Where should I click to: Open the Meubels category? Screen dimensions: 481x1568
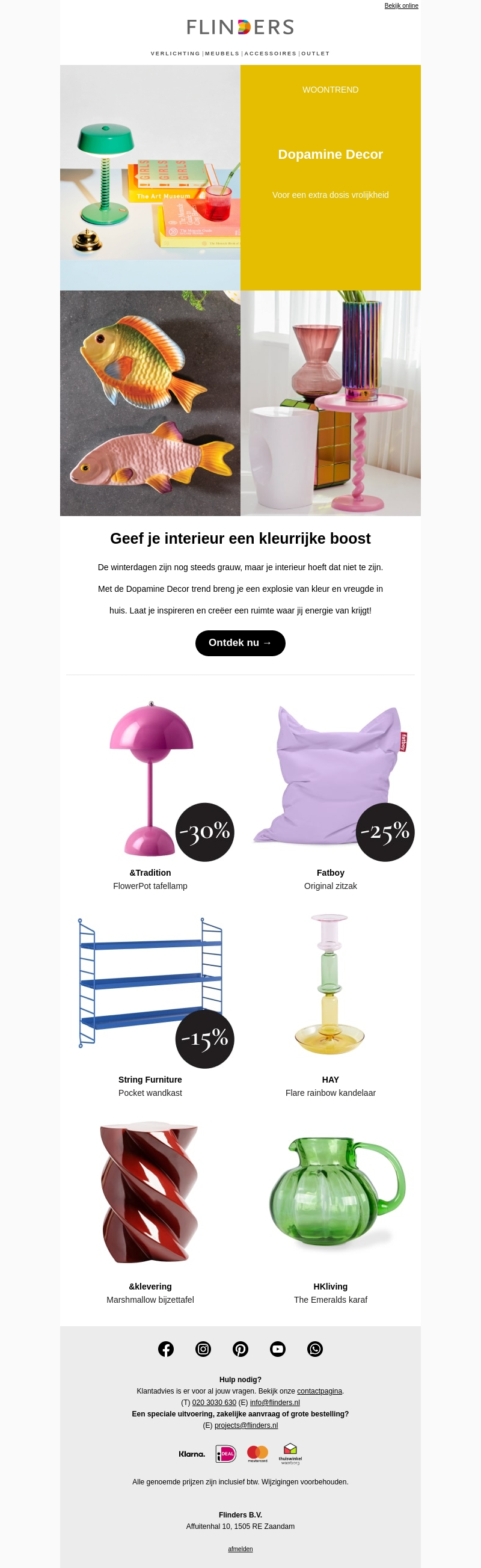(222, 54)
